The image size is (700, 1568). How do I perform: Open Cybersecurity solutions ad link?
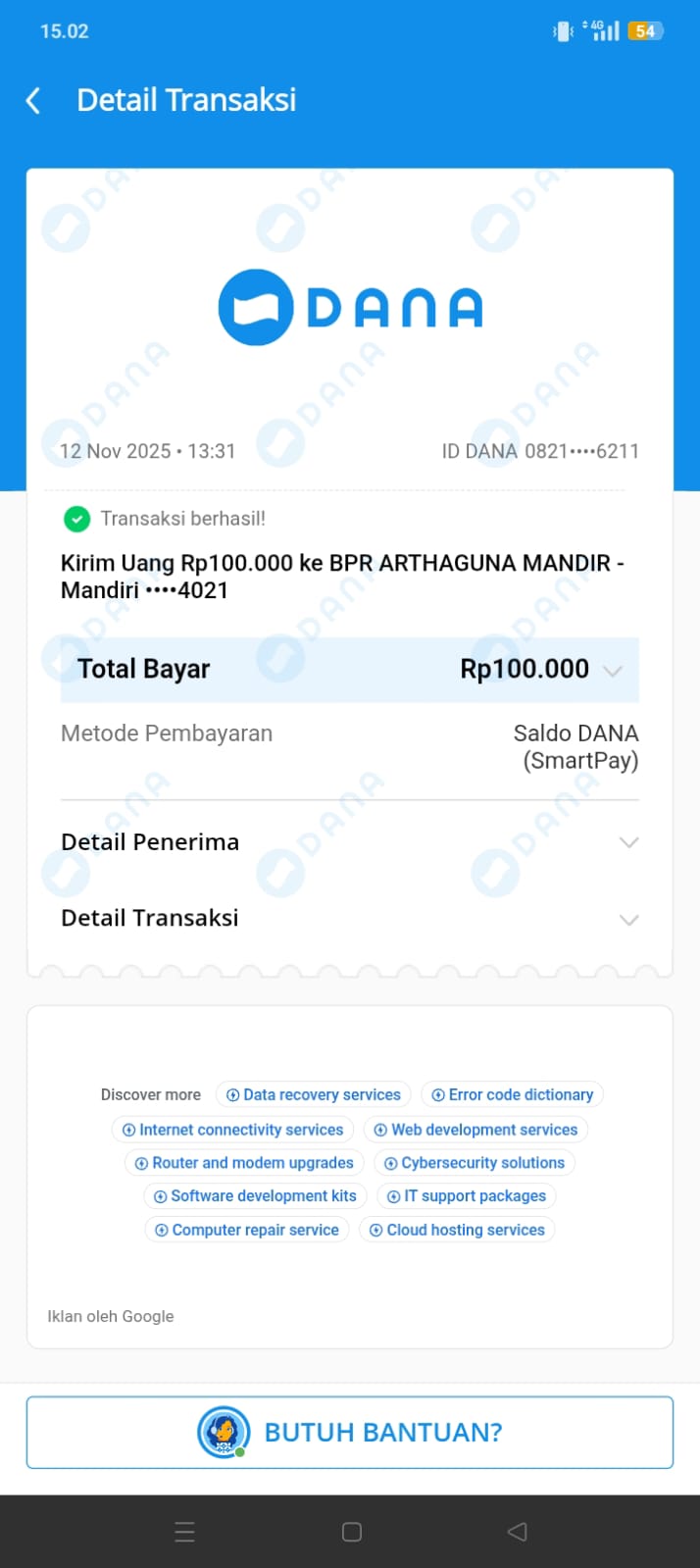click(x=475, y=1163)
